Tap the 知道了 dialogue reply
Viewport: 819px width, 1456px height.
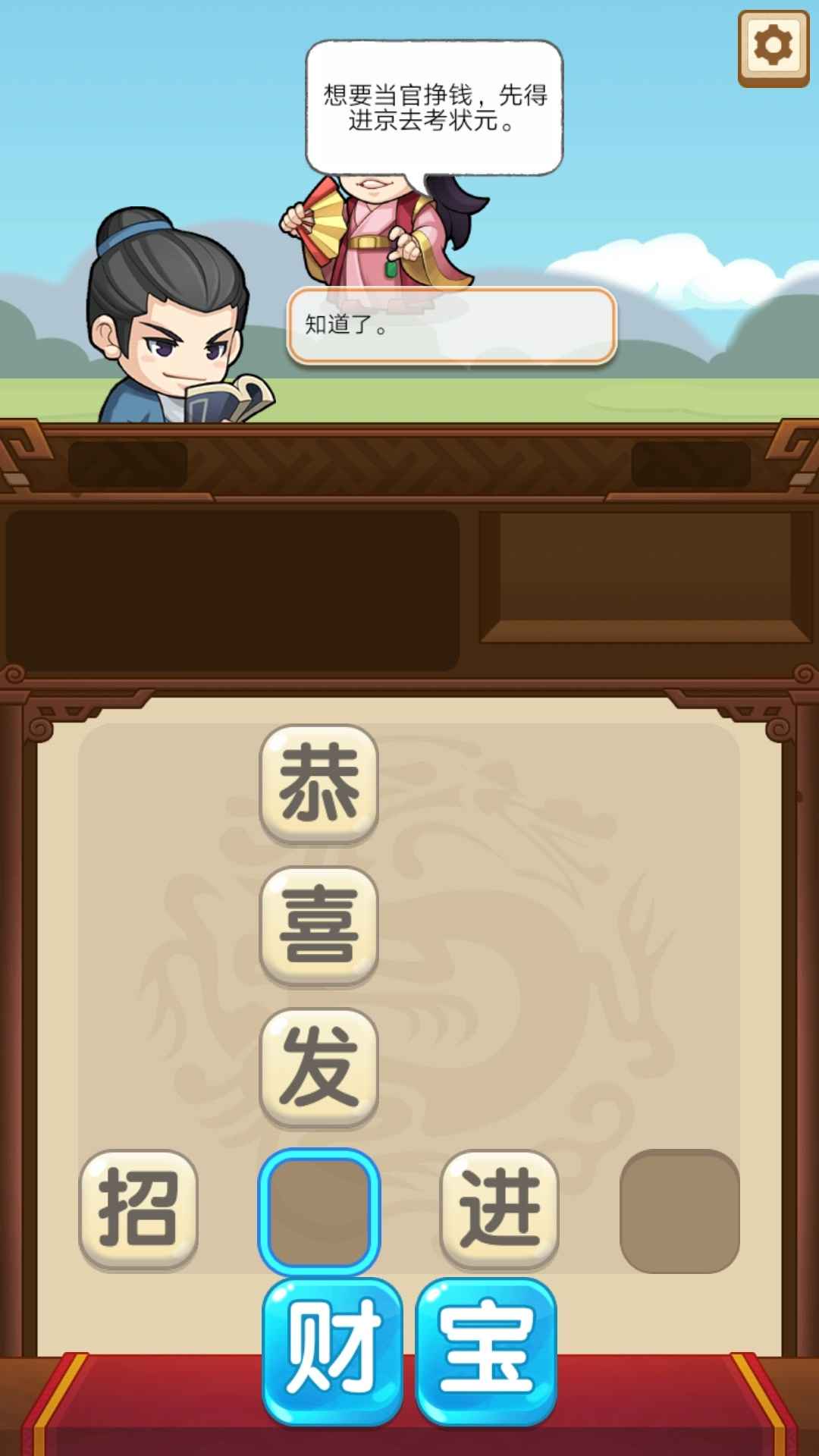[x=451, y=325]
